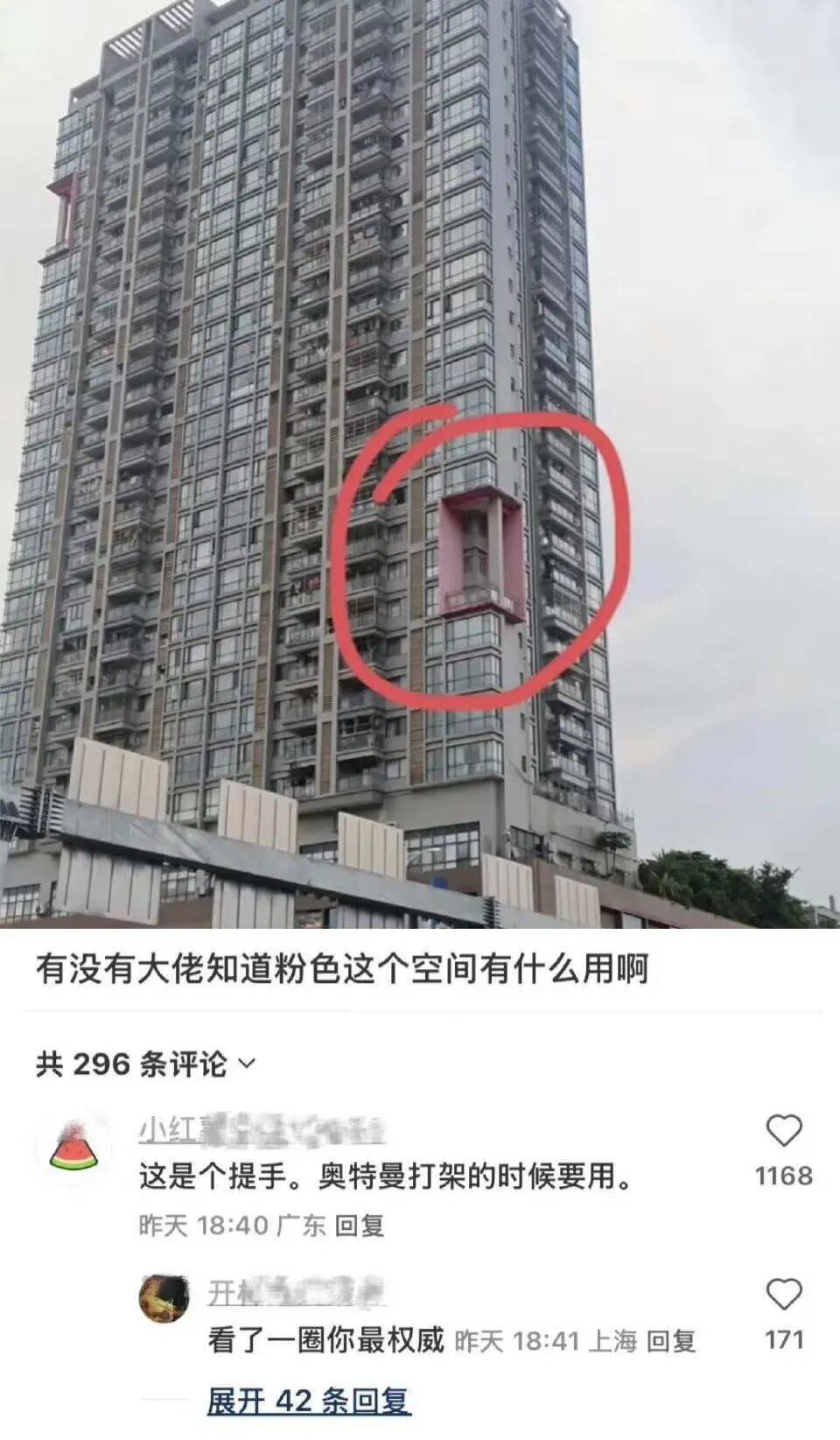Screen dimensions: 840x1440
Task: Like the reply 看了一圈你最权威
Action: [783, 1295]
